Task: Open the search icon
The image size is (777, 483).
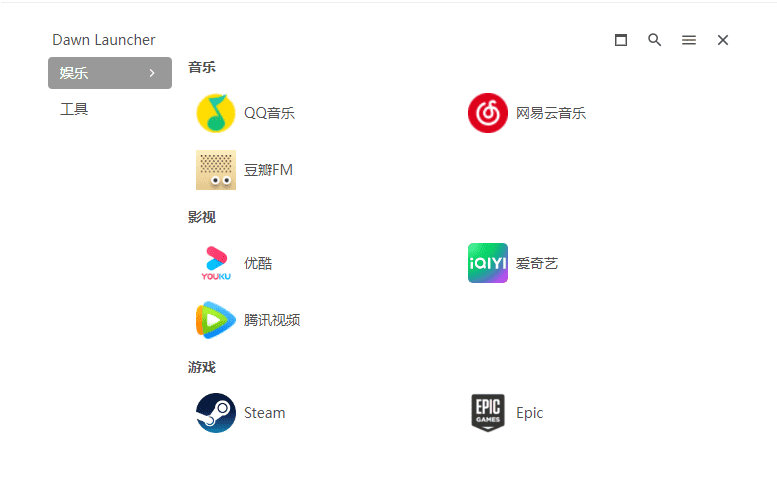Action: coord(655,40)
